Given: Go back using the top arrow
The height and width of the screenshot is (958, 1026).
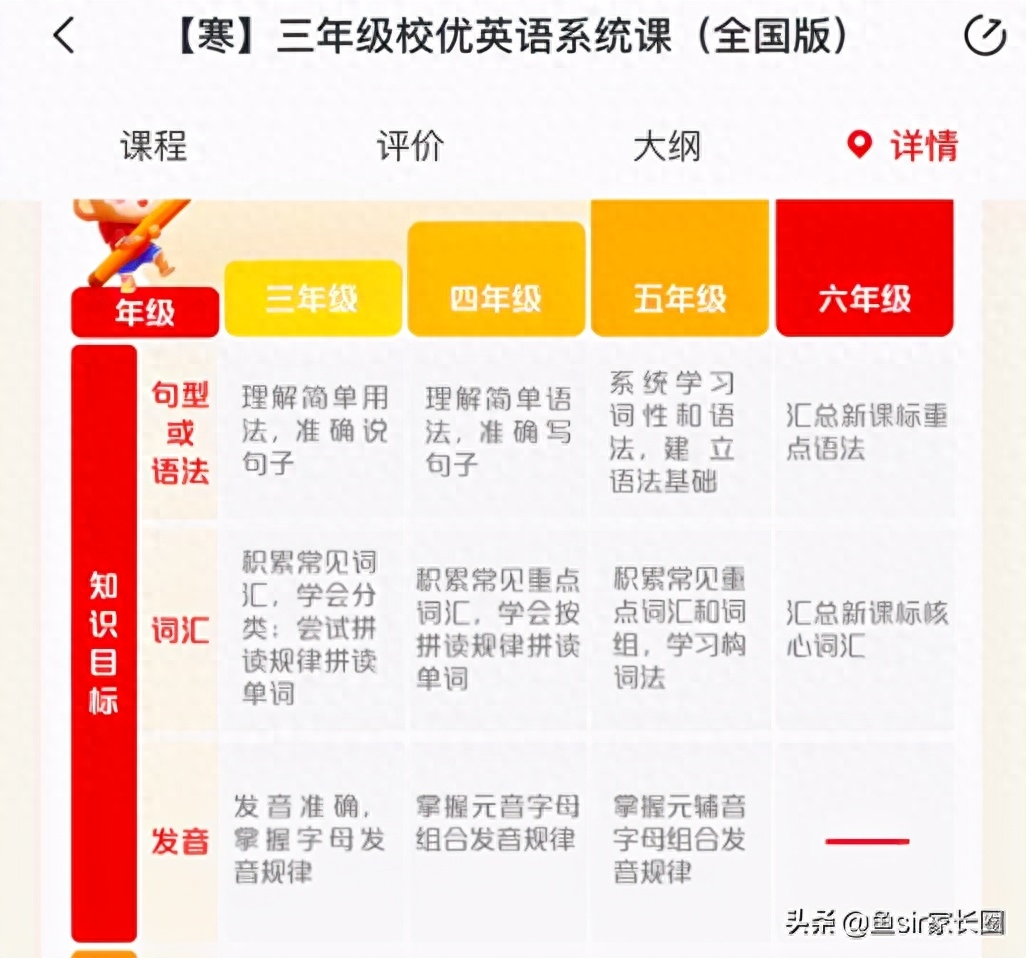Looking at the screenshot, I should pos(64,37).
